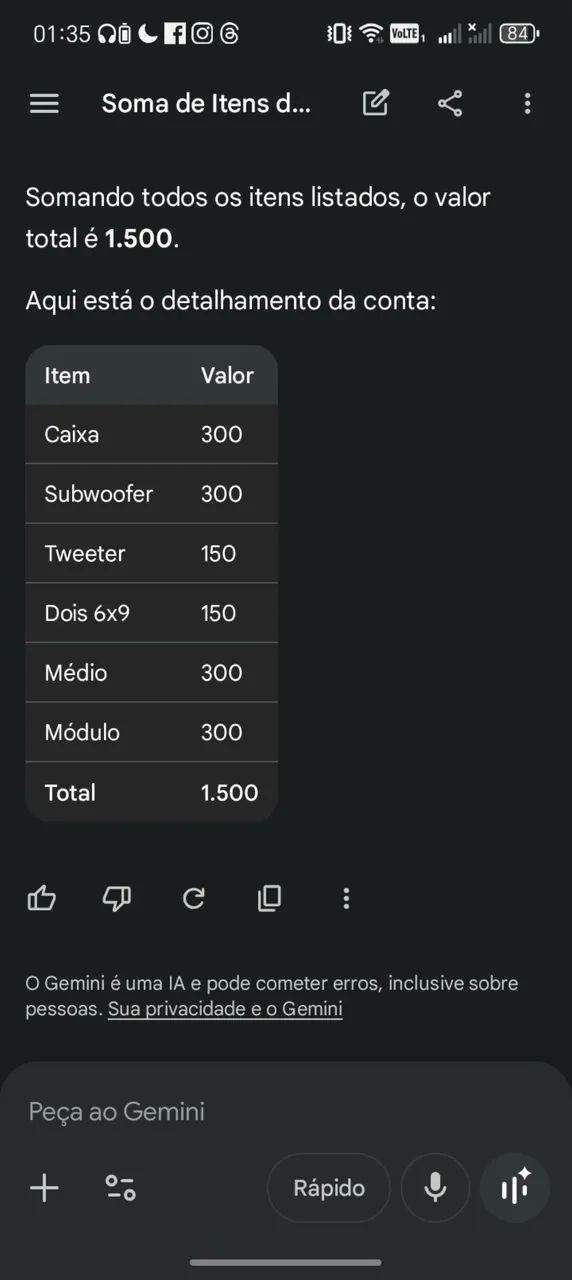Copy the response text
The image size is (572, 1280).
(269, 898)
